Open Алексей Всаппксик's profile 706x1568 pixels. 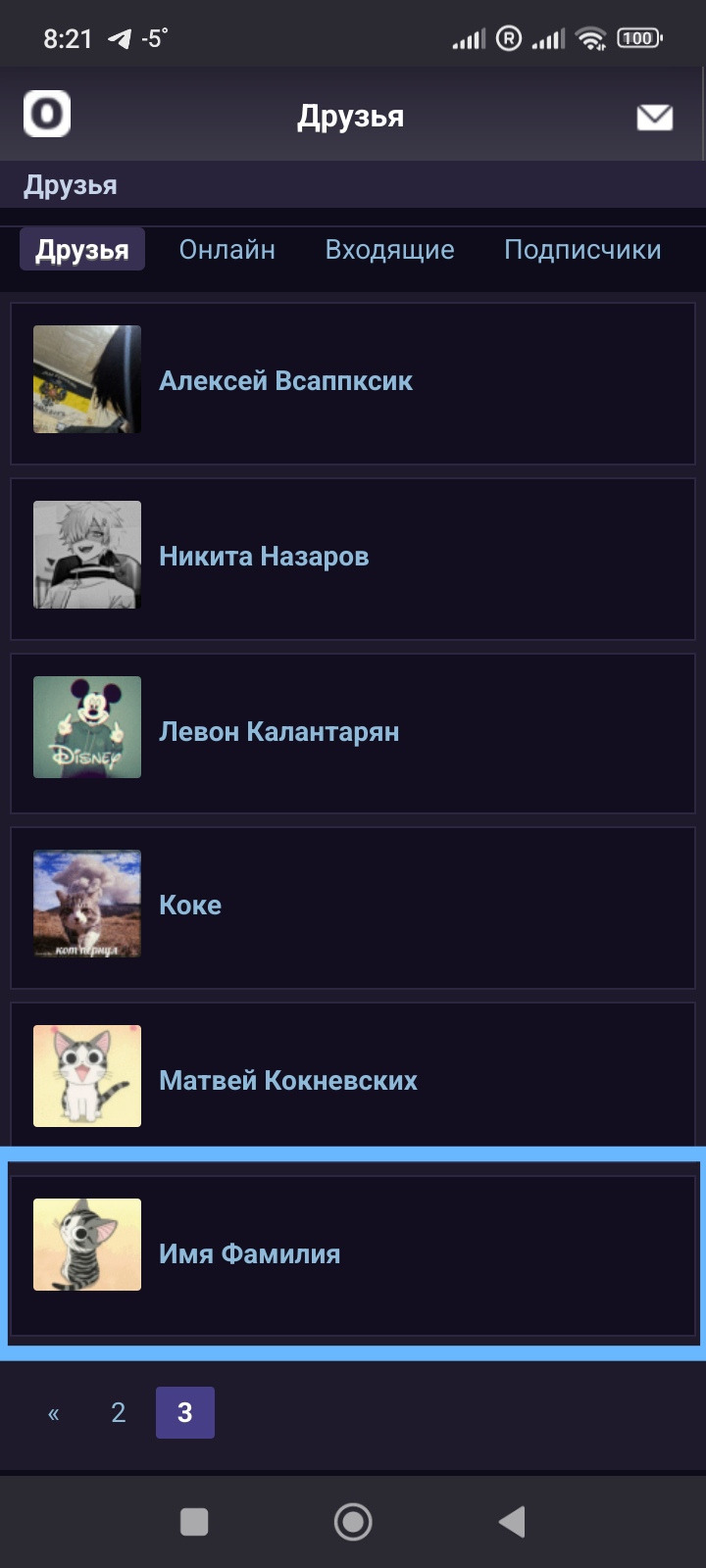click(285, 381)
